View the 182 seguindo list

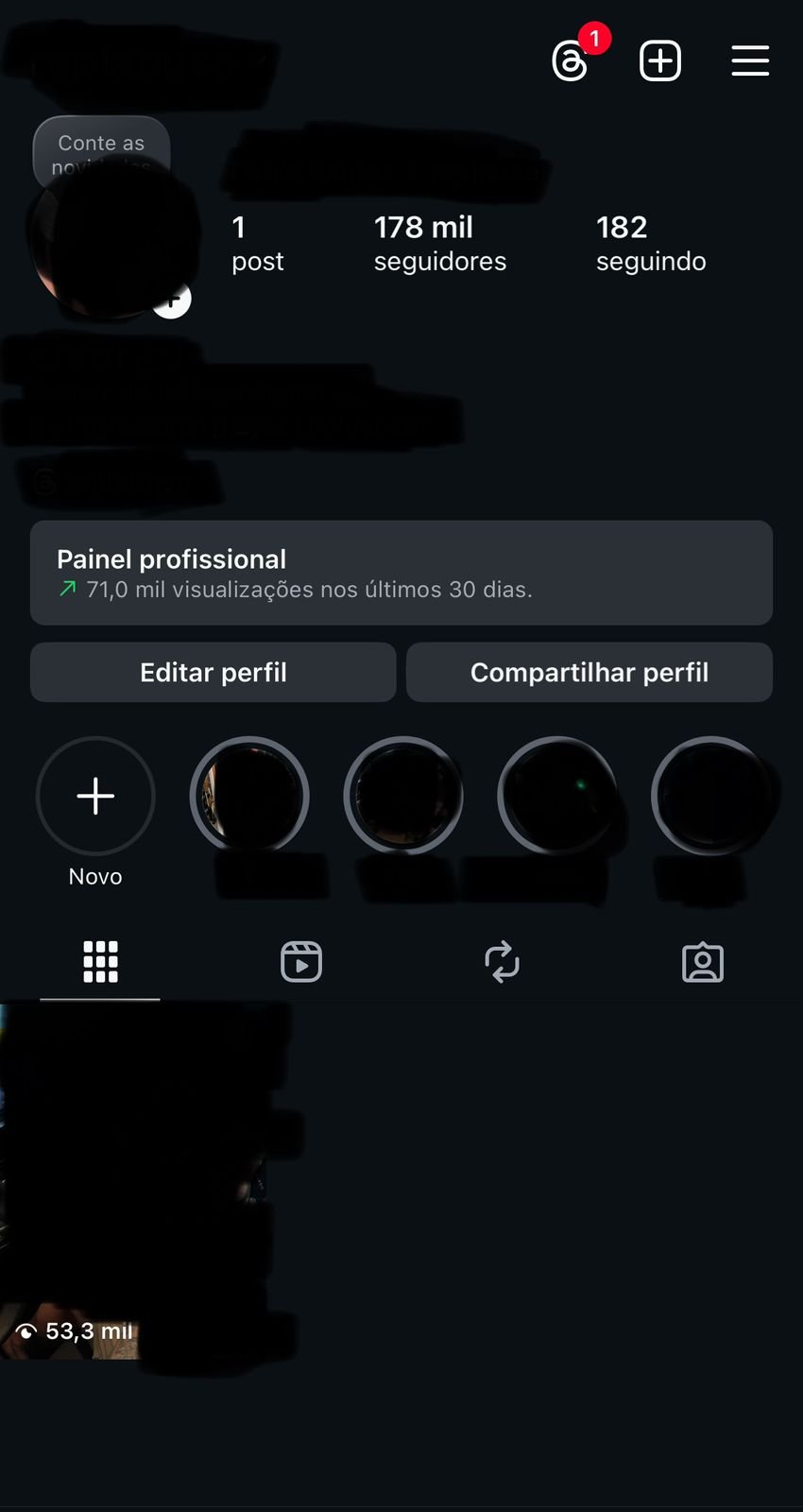[x=650, y=243]
